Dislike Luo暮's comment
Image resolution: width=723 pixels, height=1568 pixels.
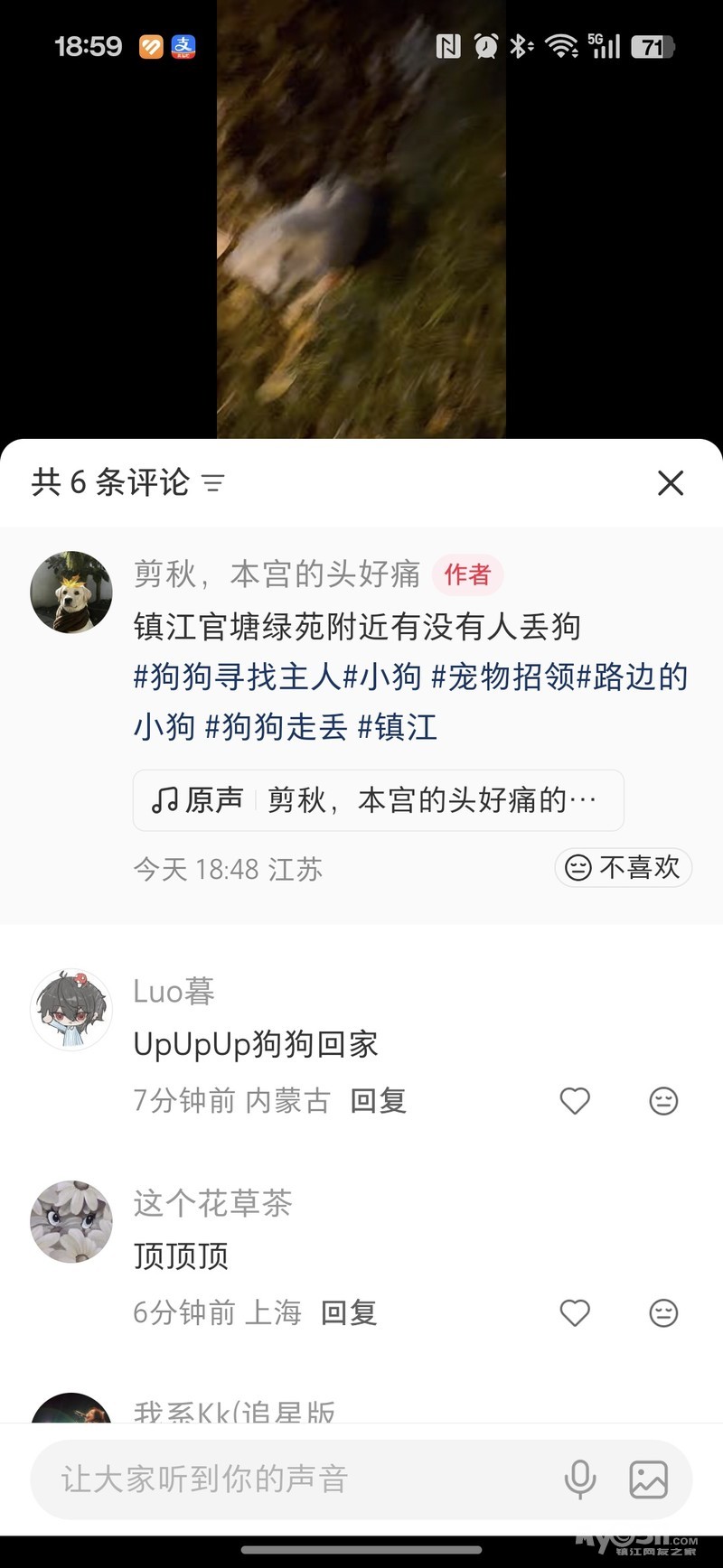point(663,1100)
